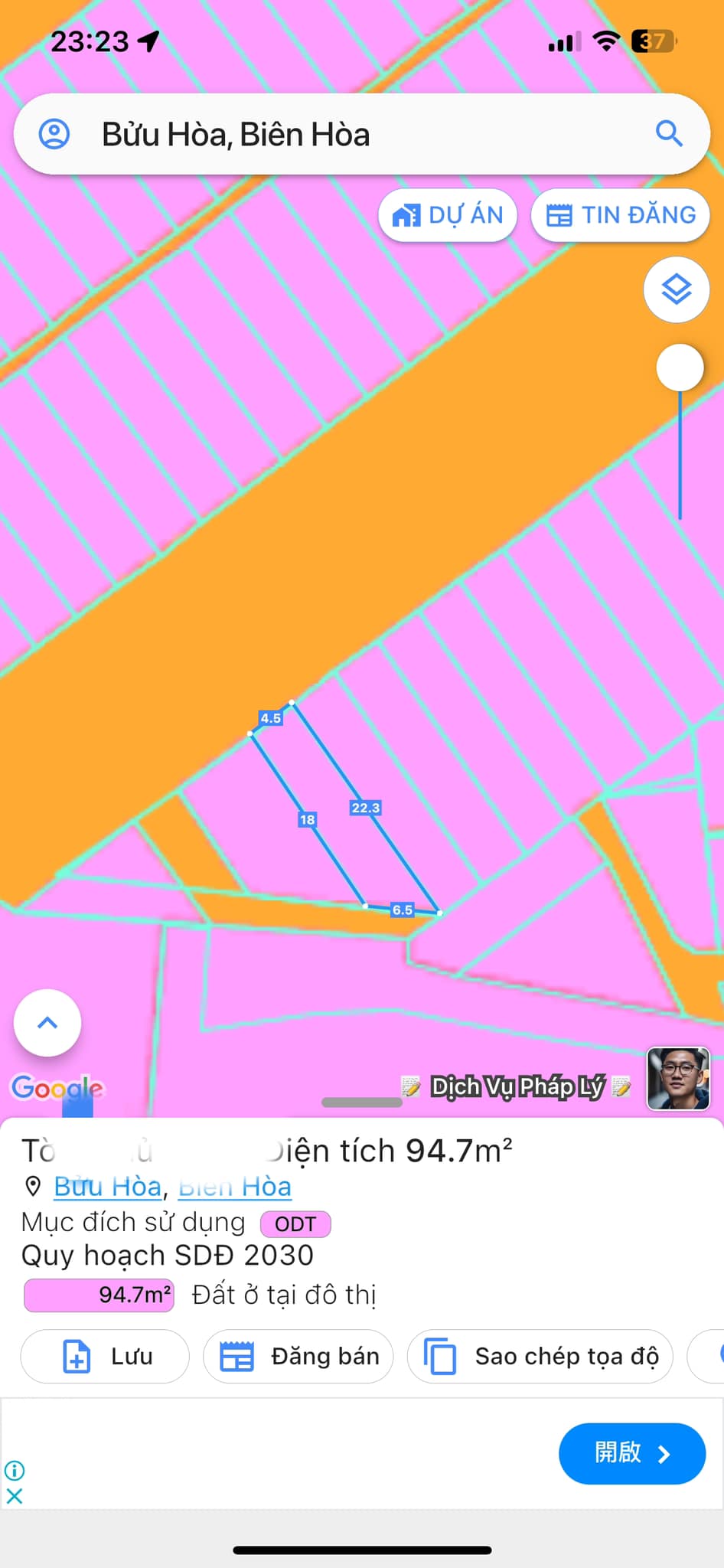Copy coordinates with Sao chép tọa độ
The height and width of the screenshot is (1568, 724).
pyautogui.click(x=540, y=1357)
